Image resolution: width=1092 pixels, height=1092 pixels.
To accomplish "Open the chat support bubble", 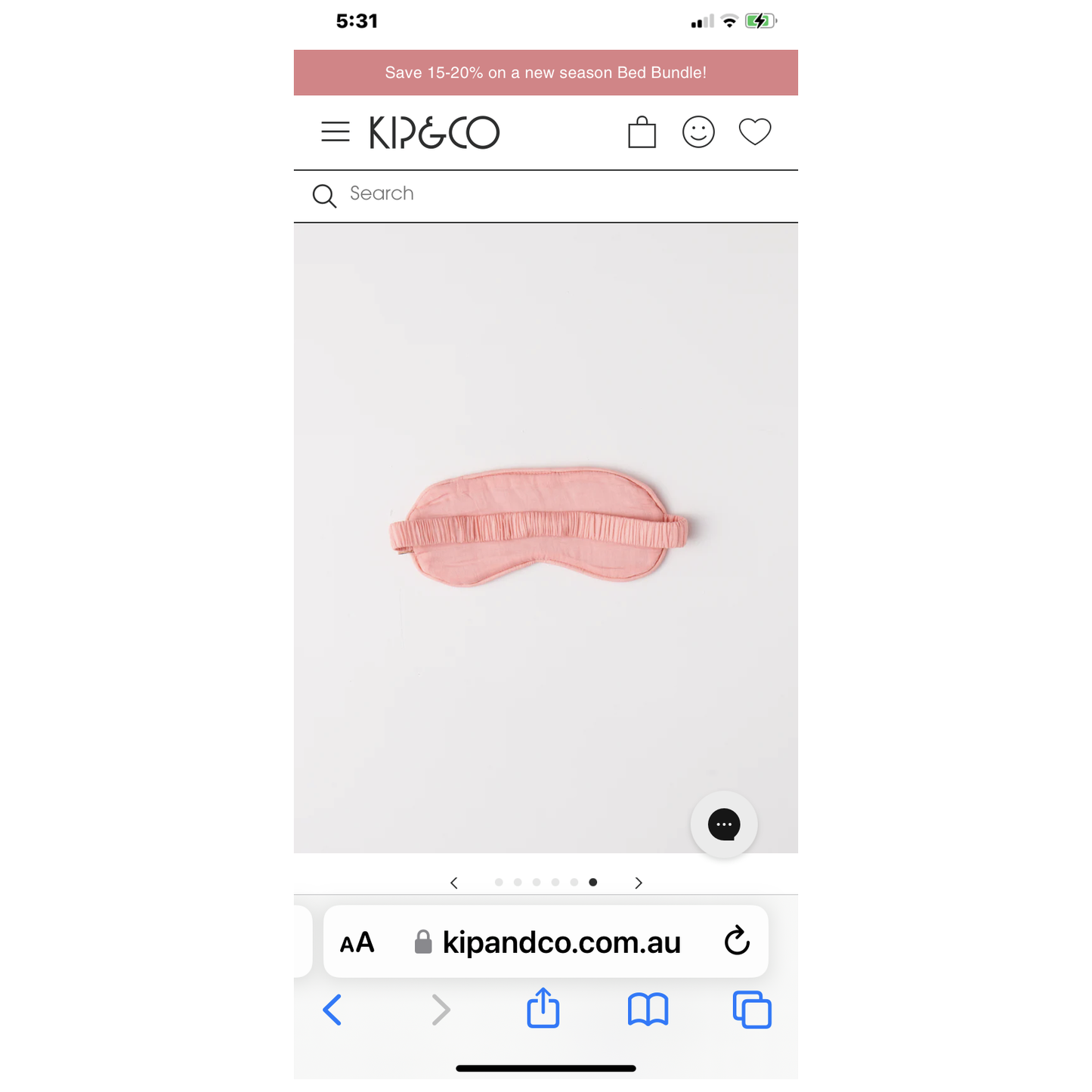I will 723,824.
